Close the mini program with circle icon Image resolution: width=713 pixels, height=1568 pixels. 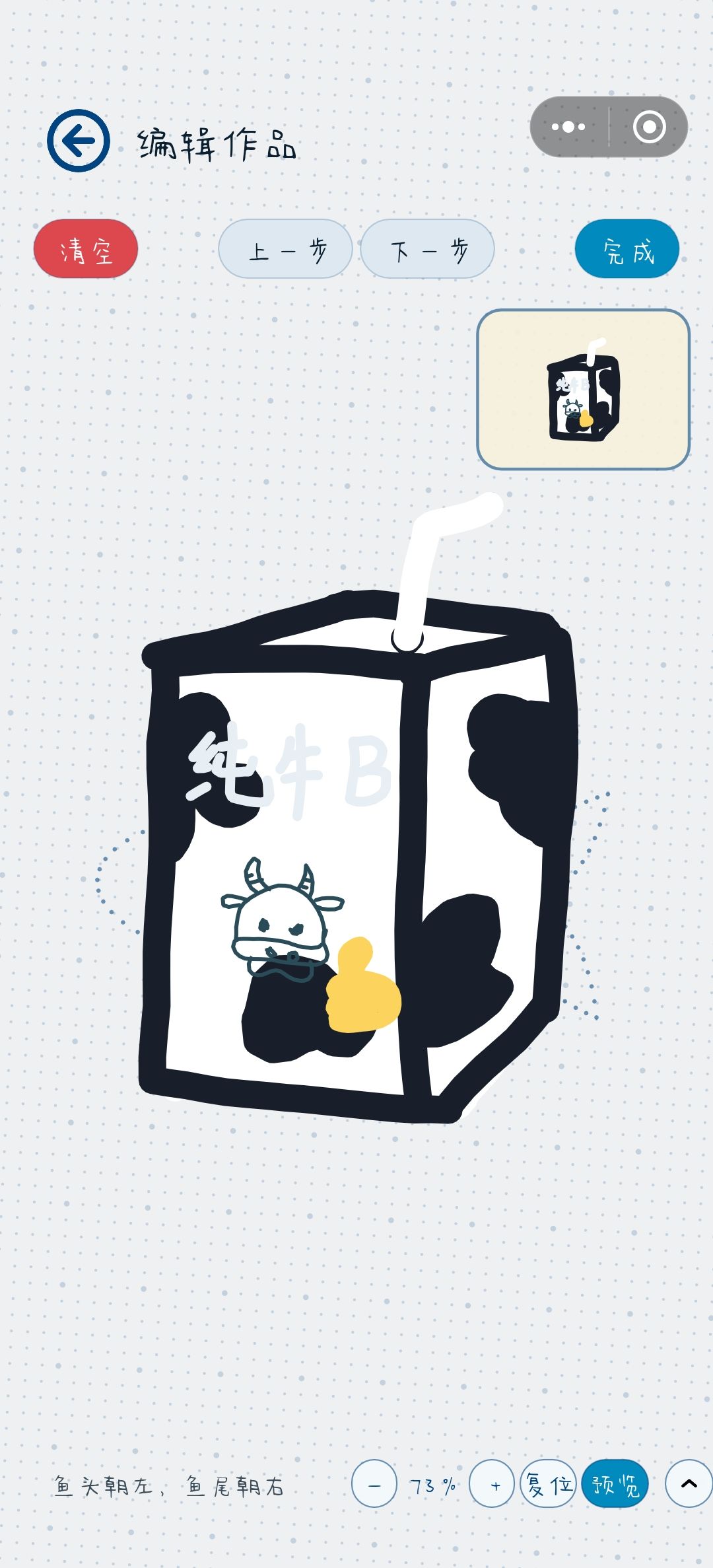click(649, 127)
